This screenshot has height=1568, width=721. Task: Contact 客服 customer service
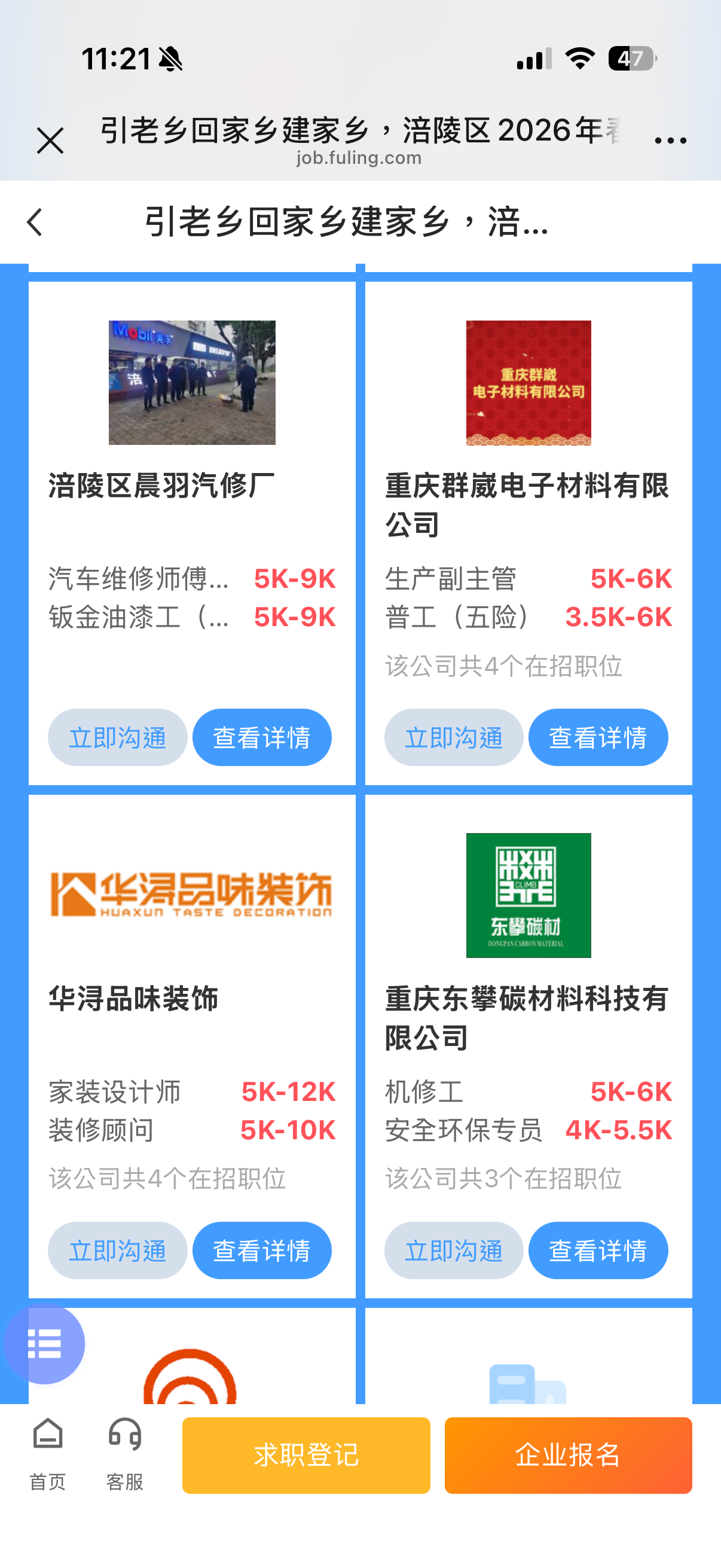[x=125, y=1453]
